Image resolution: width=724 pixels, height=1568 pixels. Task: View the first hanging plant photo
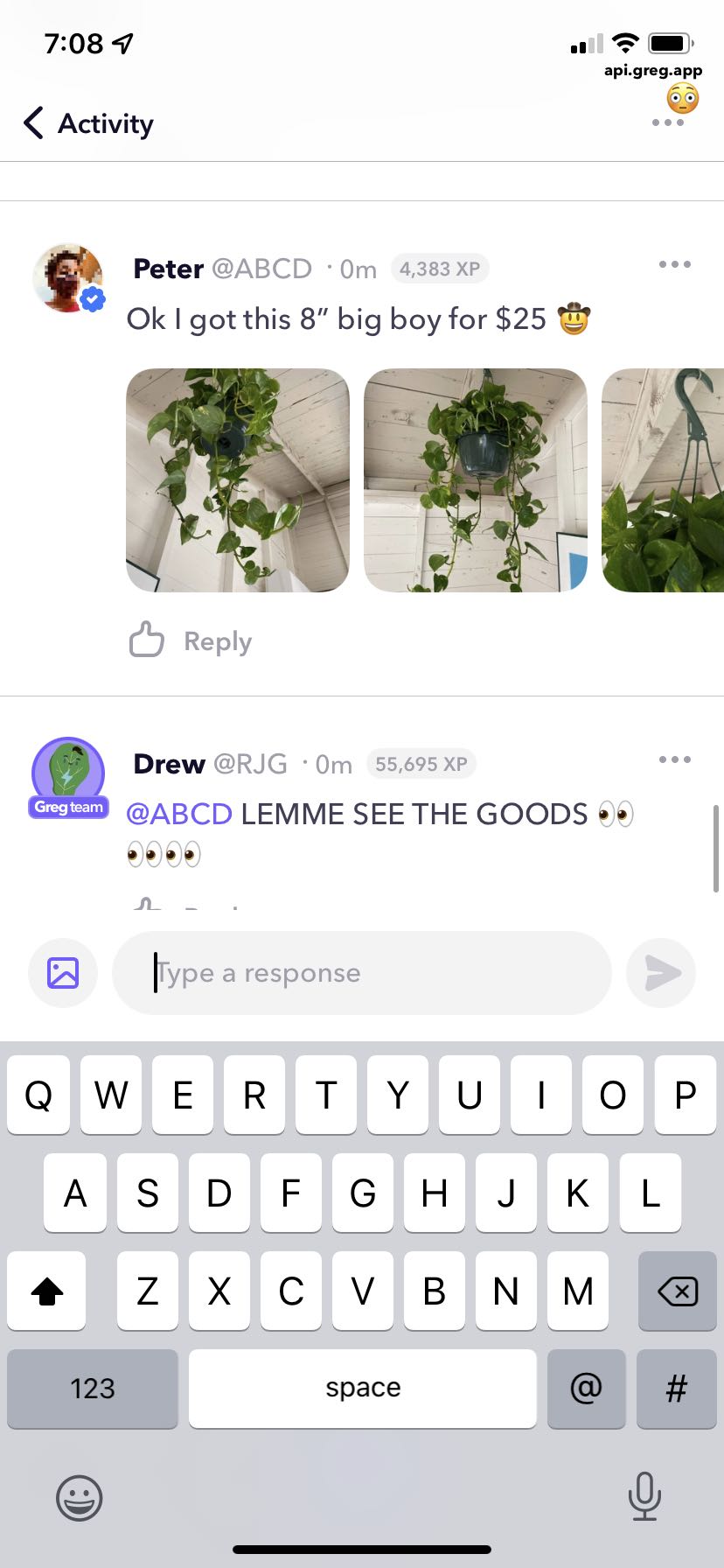[238, 479]
